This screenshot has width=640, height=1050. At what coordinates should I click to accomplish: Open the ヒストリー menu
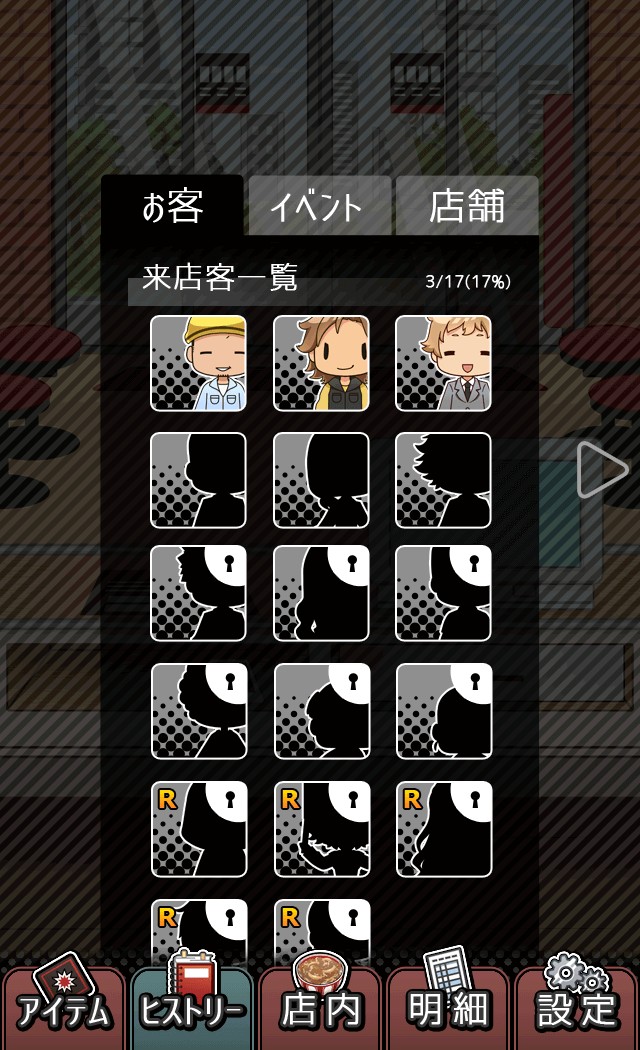click(x=192, y=1005)
